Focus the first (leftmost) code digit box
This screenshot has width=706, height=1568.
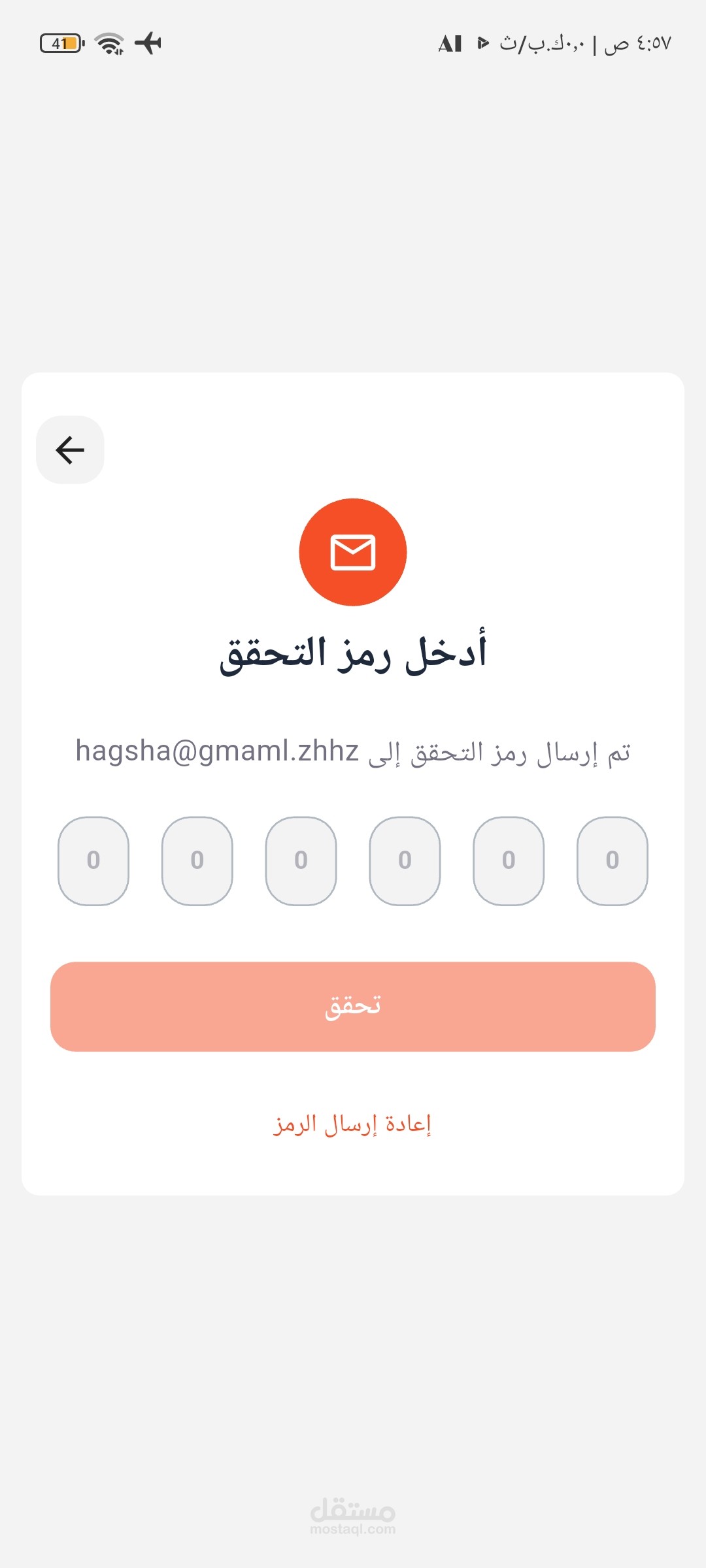pos(93,860)
